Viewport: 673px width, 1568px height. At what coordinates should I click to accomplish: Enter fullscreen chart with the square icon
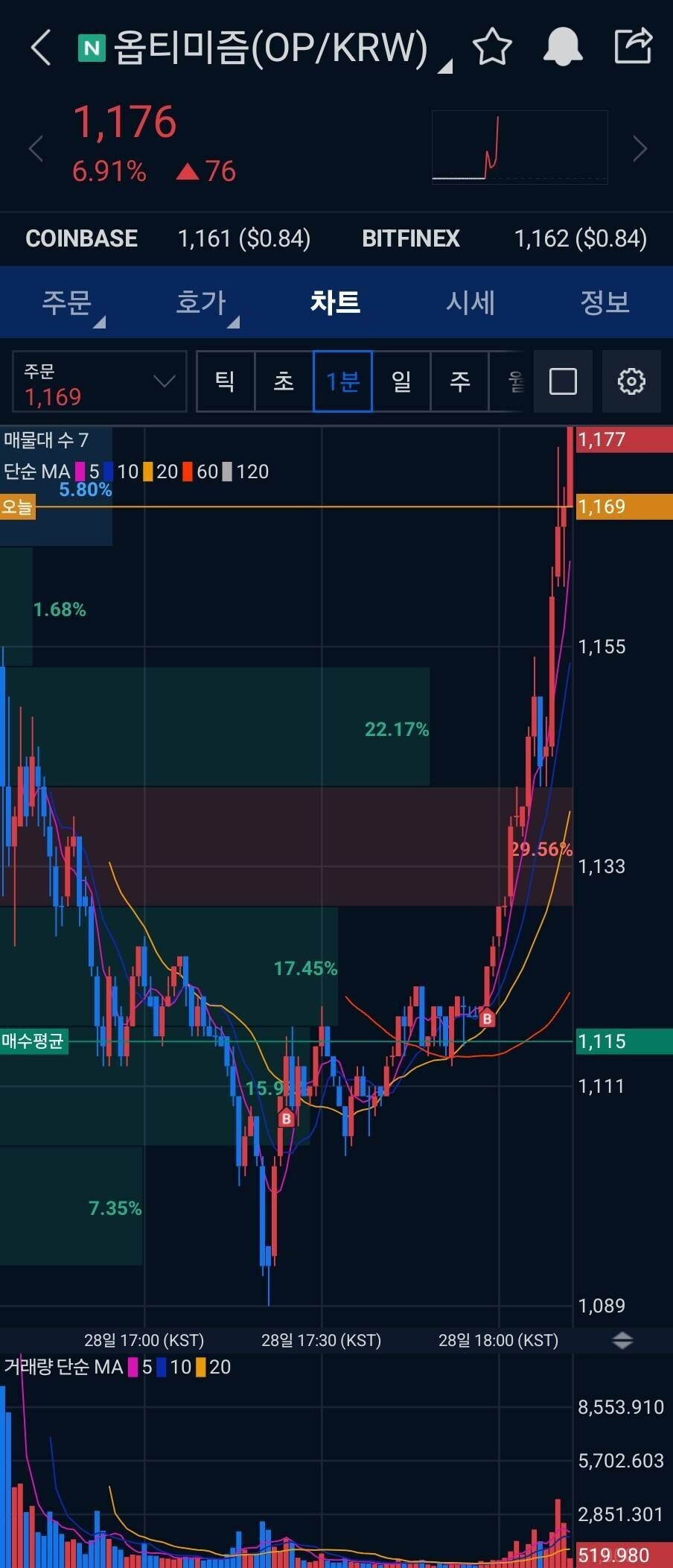click(563, 381)
